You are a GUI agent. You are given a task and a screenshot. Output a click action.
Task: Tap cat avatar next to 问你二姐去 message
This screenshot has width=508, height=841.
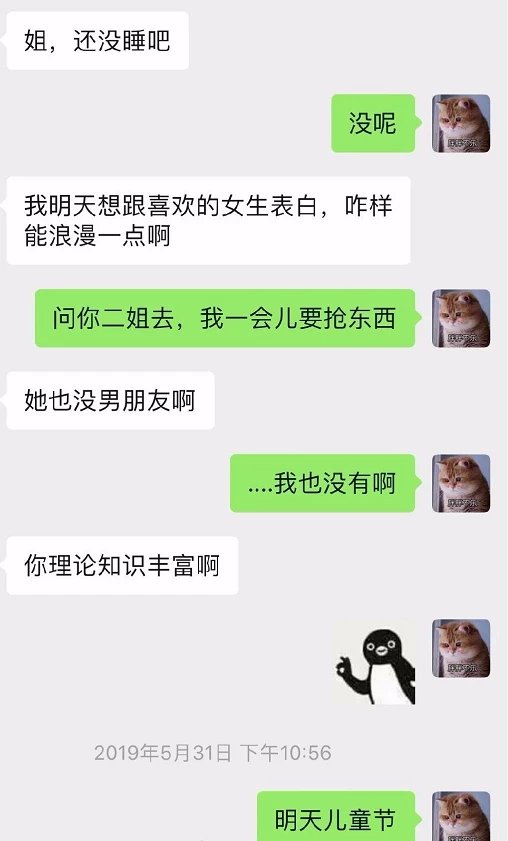pyautogui.click(x=461, y=318)
